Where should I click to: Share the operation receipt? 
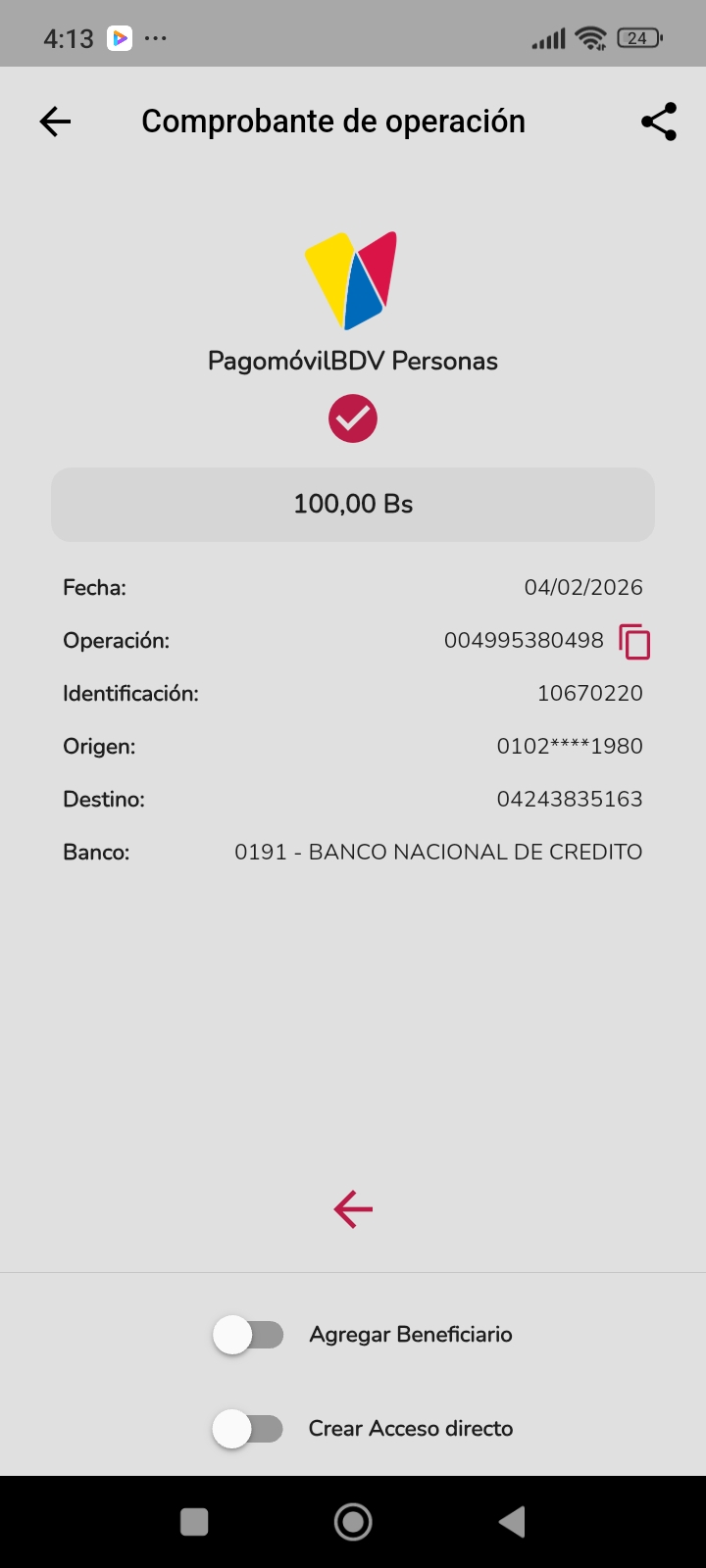click(659, 122)
